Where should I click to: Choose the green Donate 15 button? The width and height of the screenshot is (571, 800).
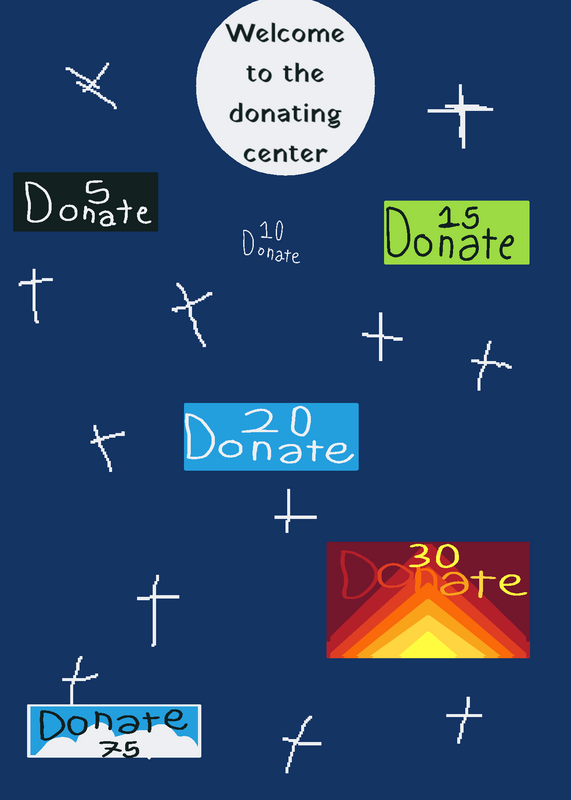click(457, 233)
